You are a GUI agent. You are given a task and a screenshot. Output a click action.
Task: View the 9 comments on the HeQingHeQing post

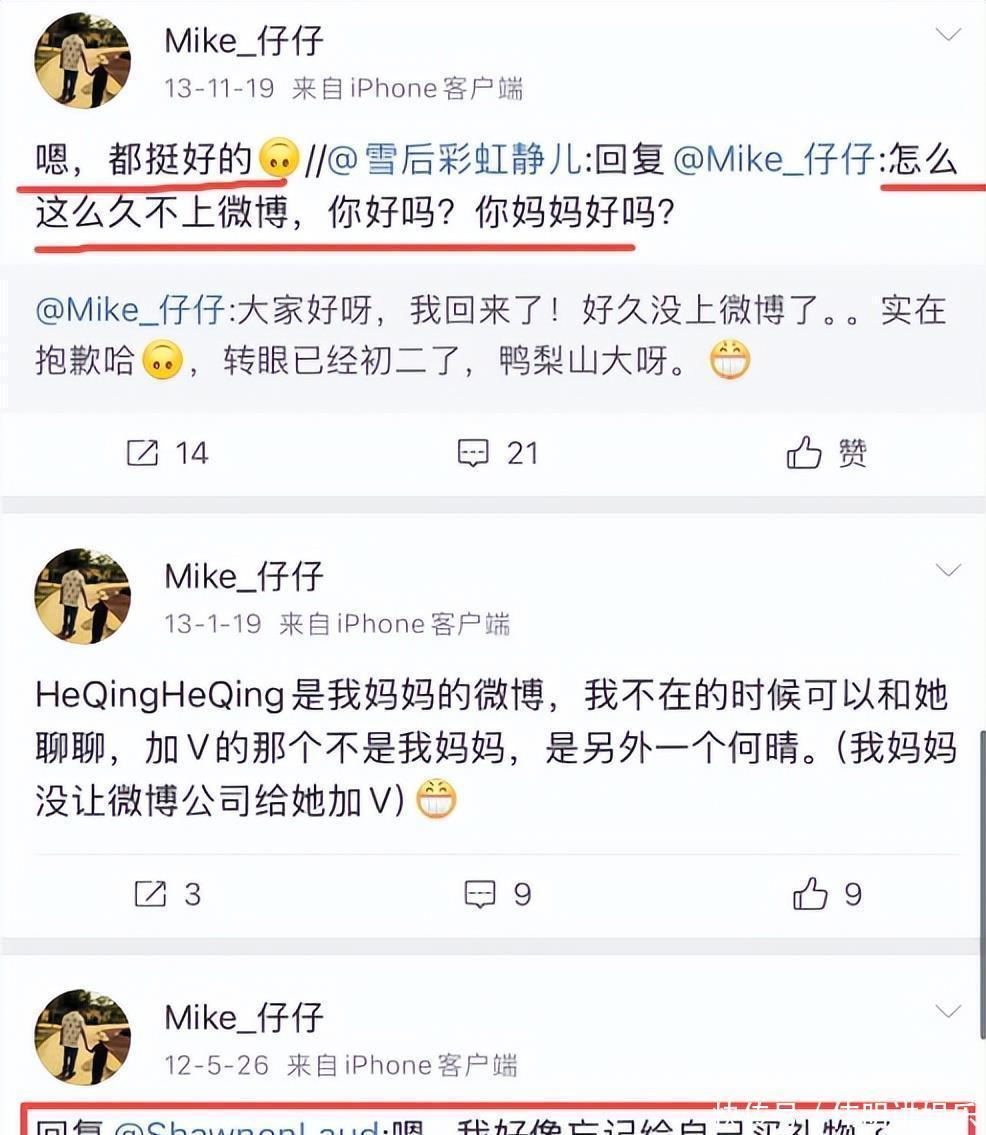(x=497, y=893)
